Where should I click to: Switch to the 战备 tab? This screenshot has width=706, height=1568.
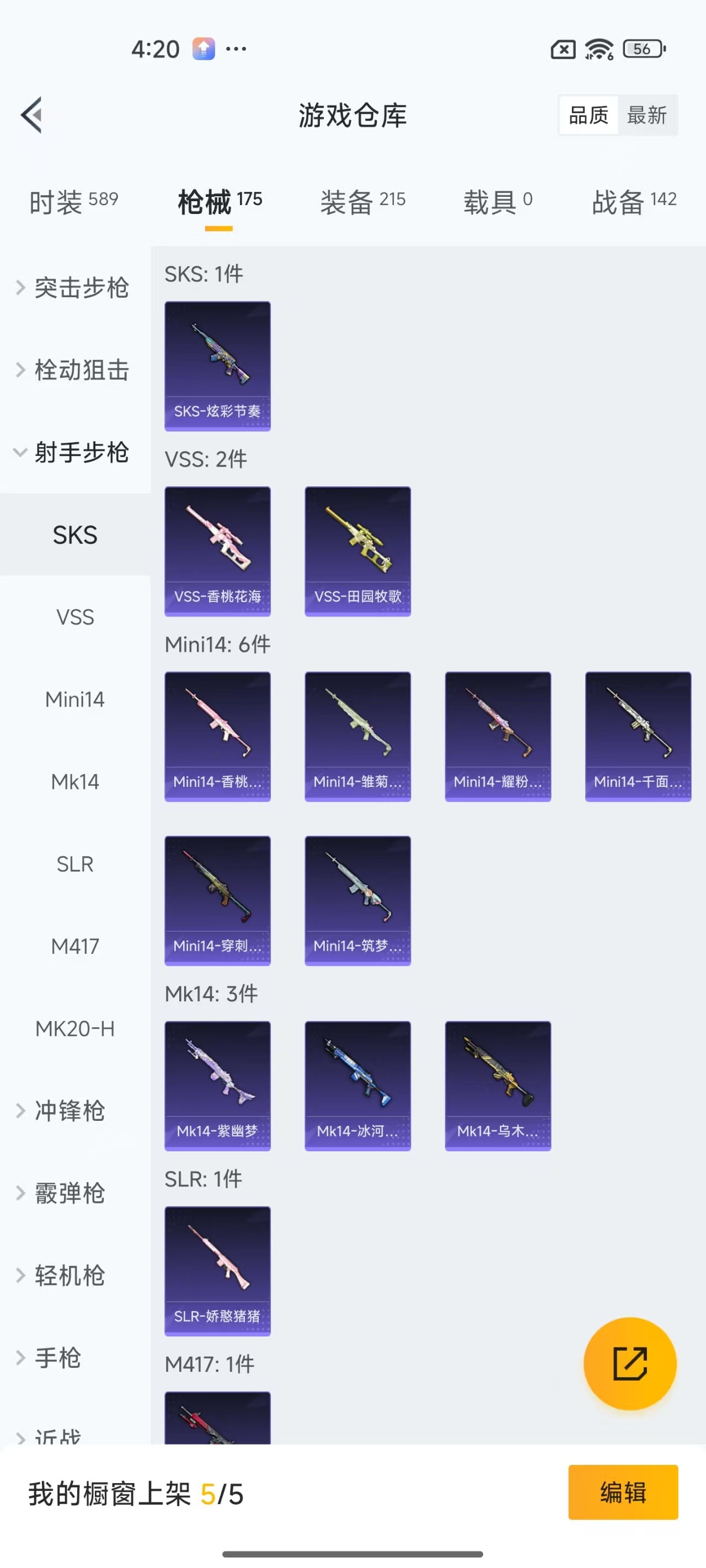pos(634,201)
